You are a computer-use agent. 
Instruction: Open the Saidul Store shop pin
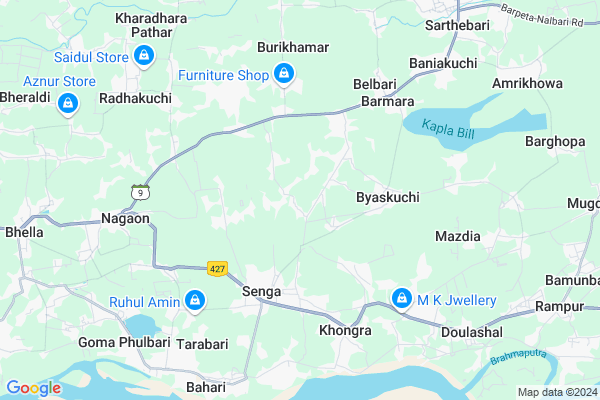click(144, 58)
